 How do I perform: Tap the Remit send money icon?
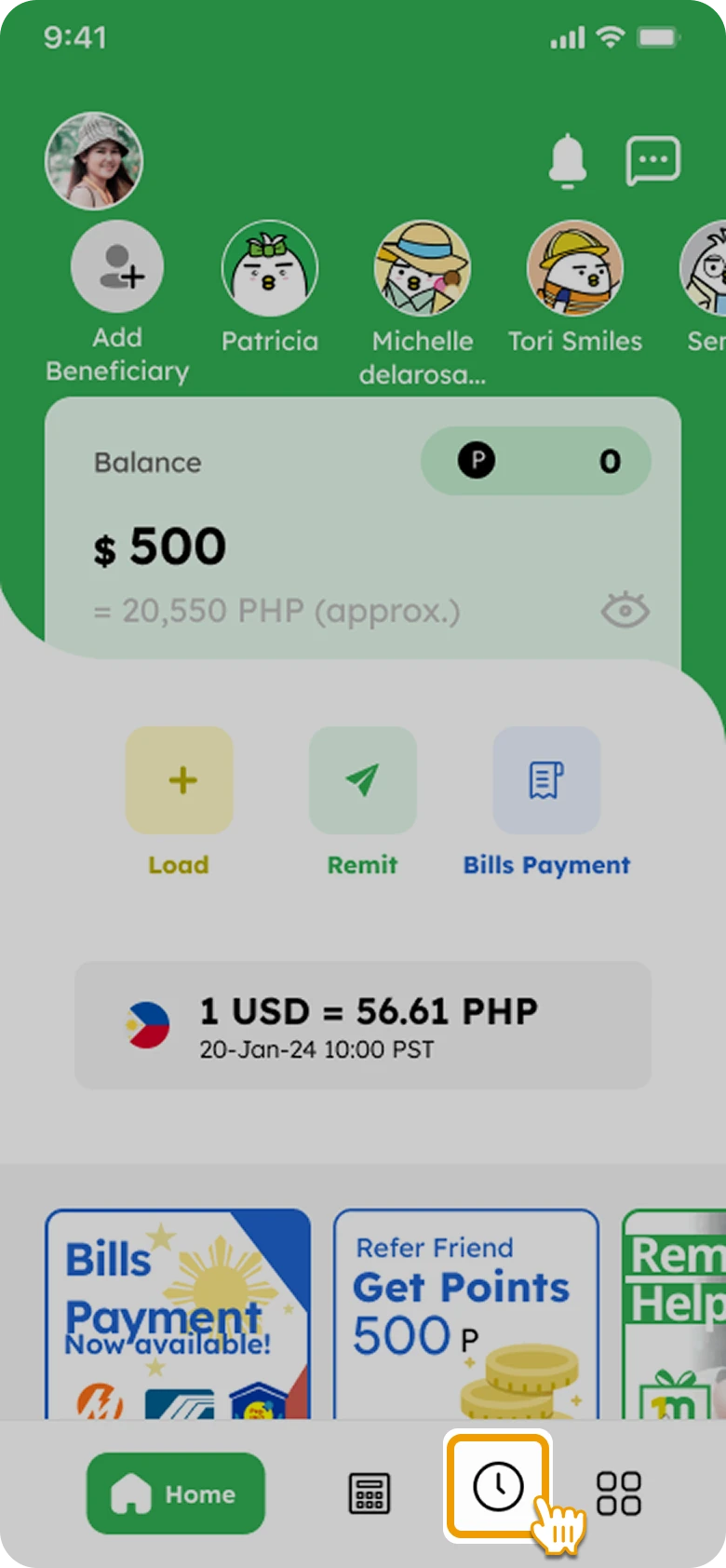[x=362, y=780]
